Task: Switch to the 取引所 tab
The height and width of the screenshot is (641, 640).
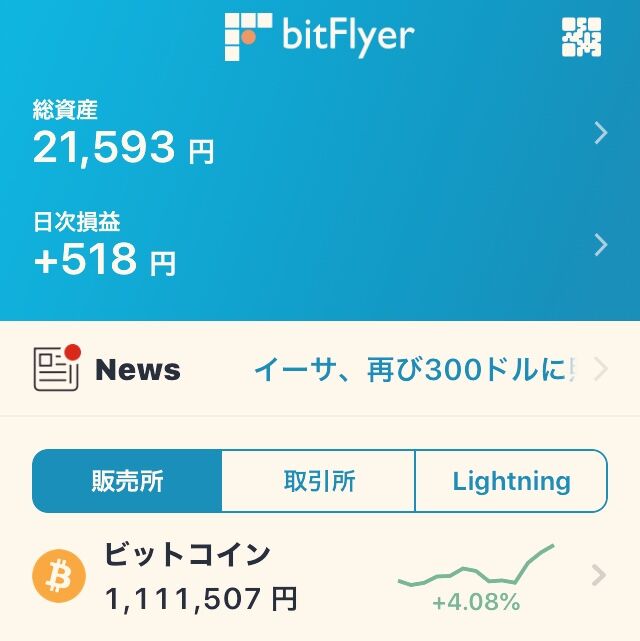Action: [x=318, y=481]
